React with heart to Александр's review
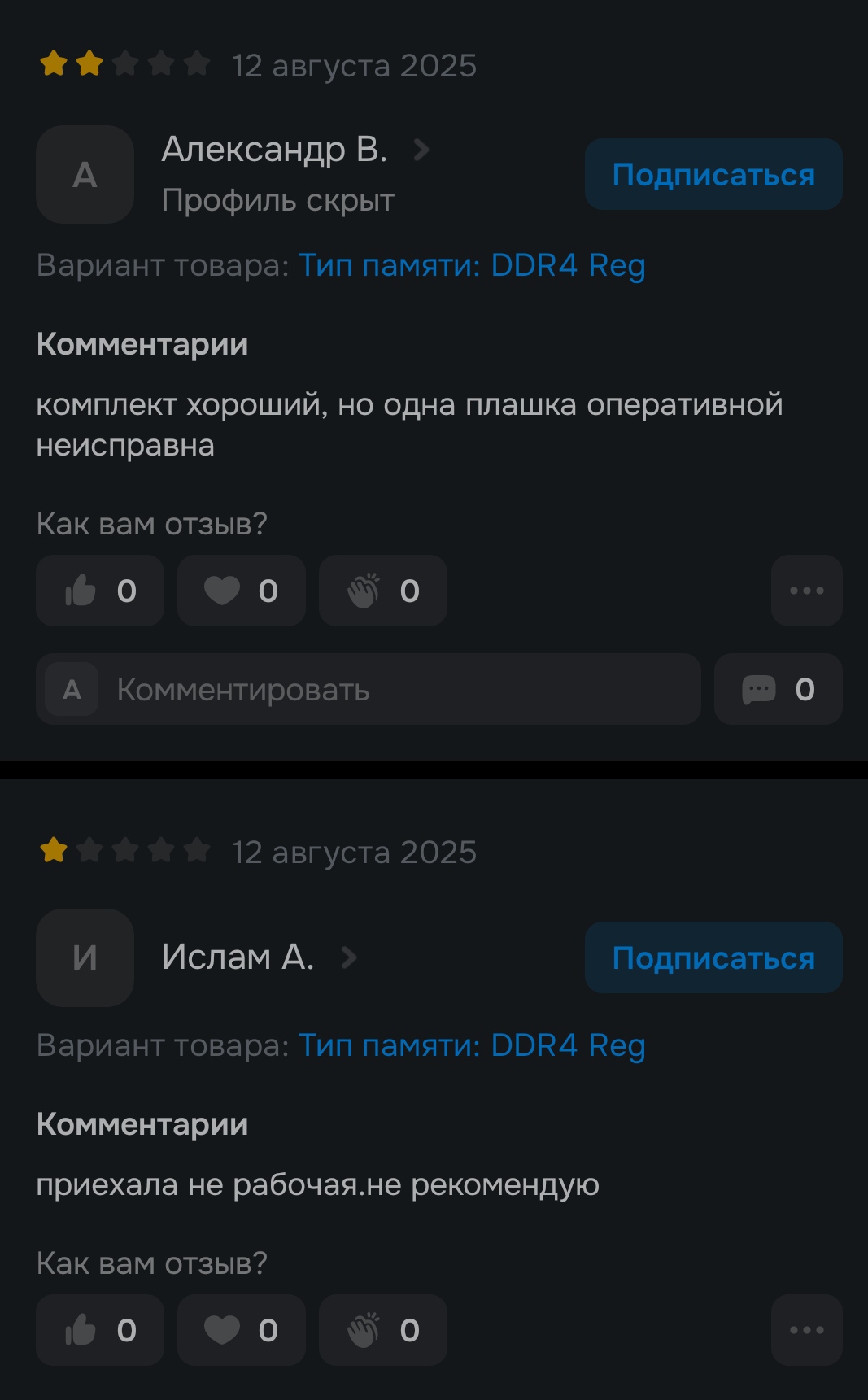868x1400 pixels. click(x=241, y=591)
